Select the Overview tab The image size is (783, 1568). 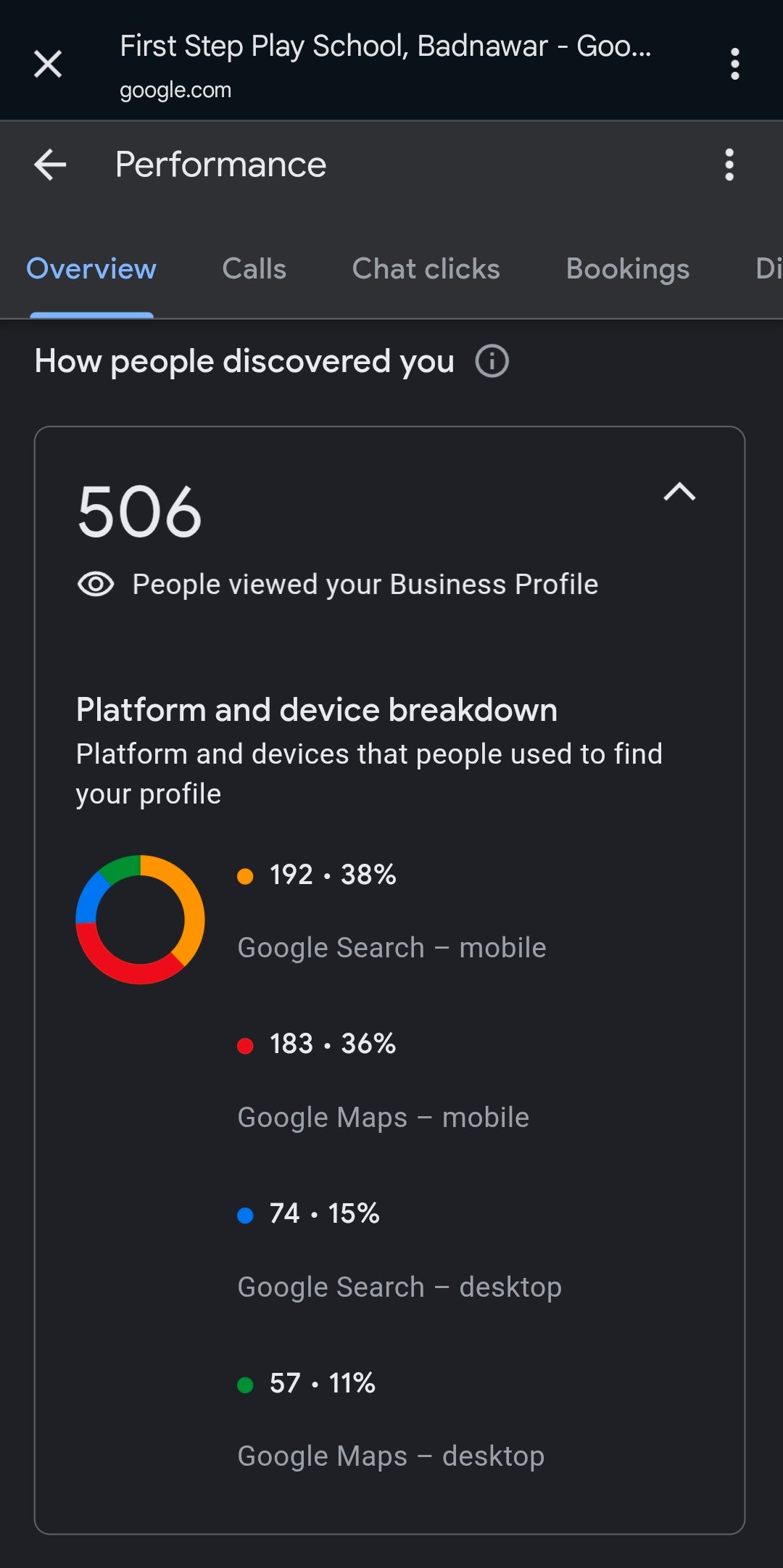tap(91, 268)
